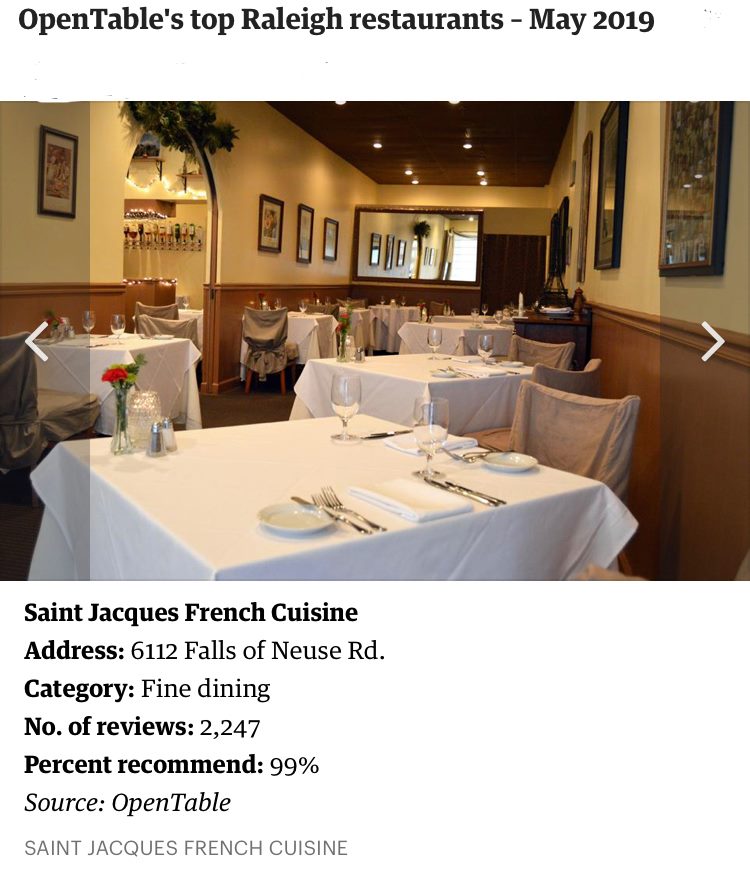Open the Saint Jacques restaurant photo
Image resolution: width=750 pixels, height=871 pixels.
click(375, 340)
